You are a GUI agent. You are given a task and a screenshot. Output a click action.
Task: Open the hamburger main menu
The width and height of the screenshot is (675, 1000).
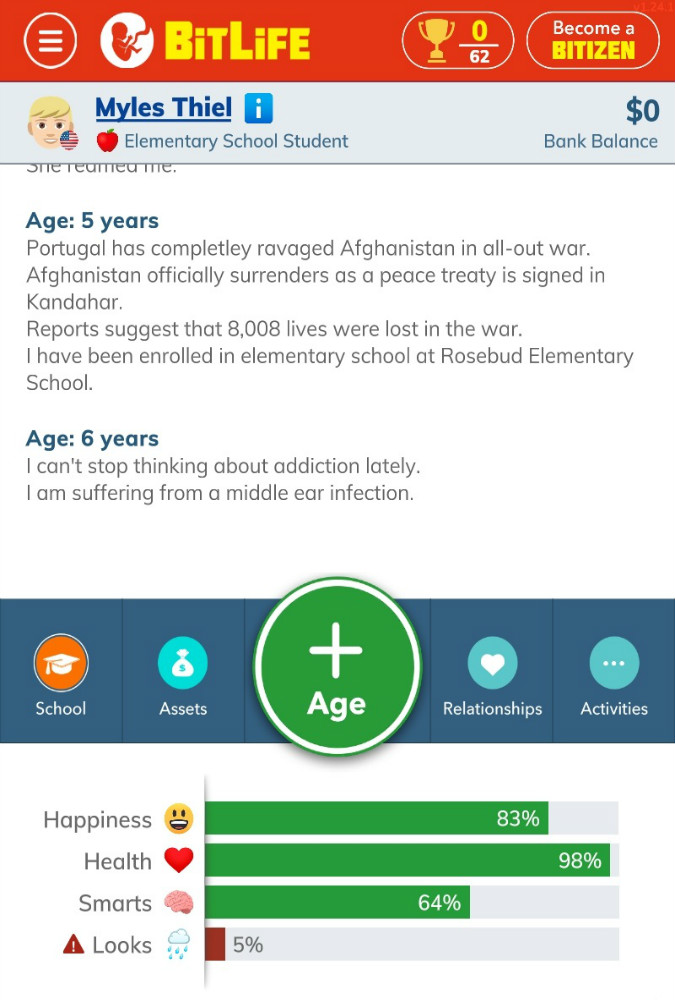[50, 41]
